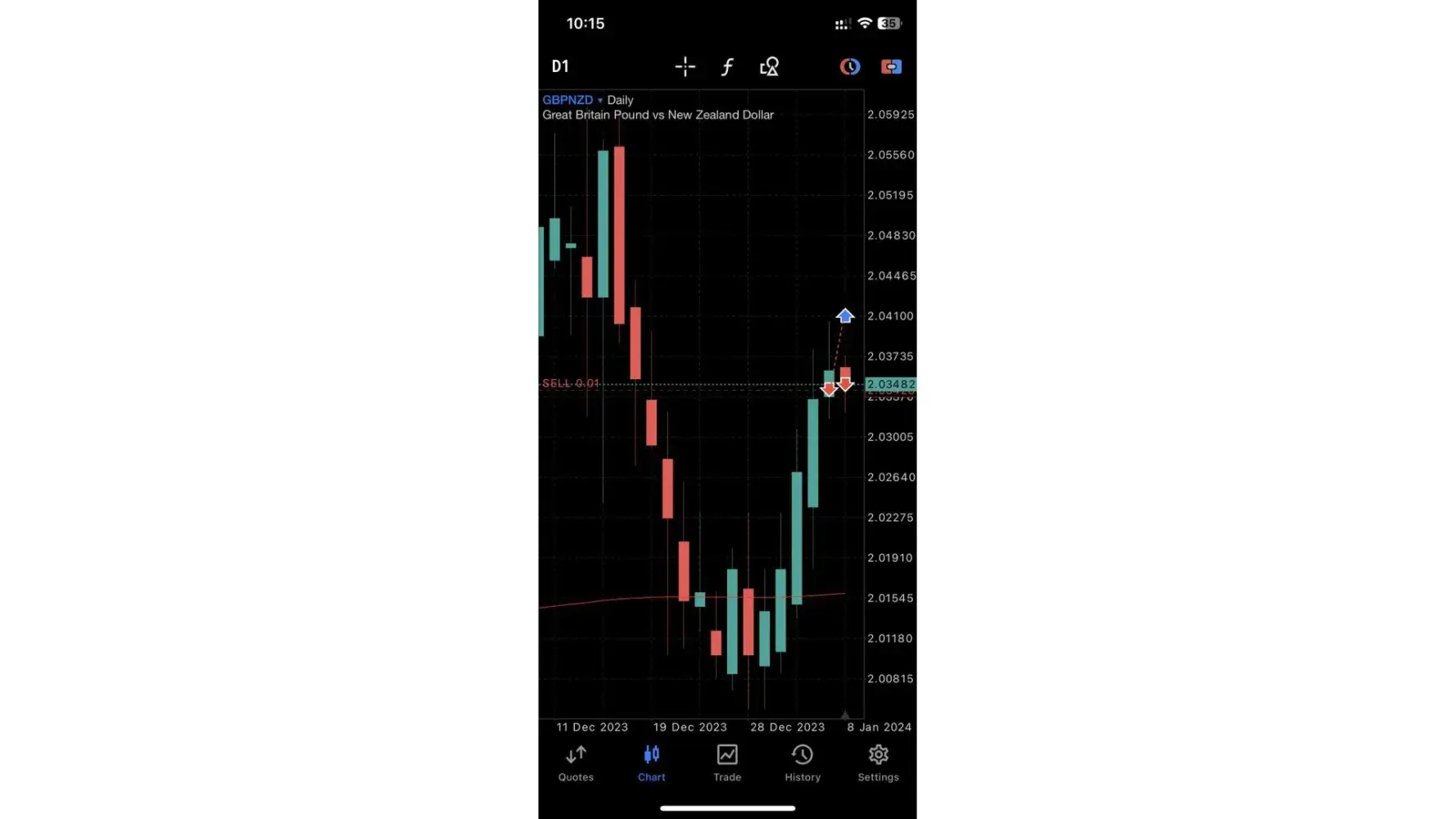Select the SELL 0.01 position line
Screen dimensions: 1456x819
pyautogui.click(x=571, y=383)
